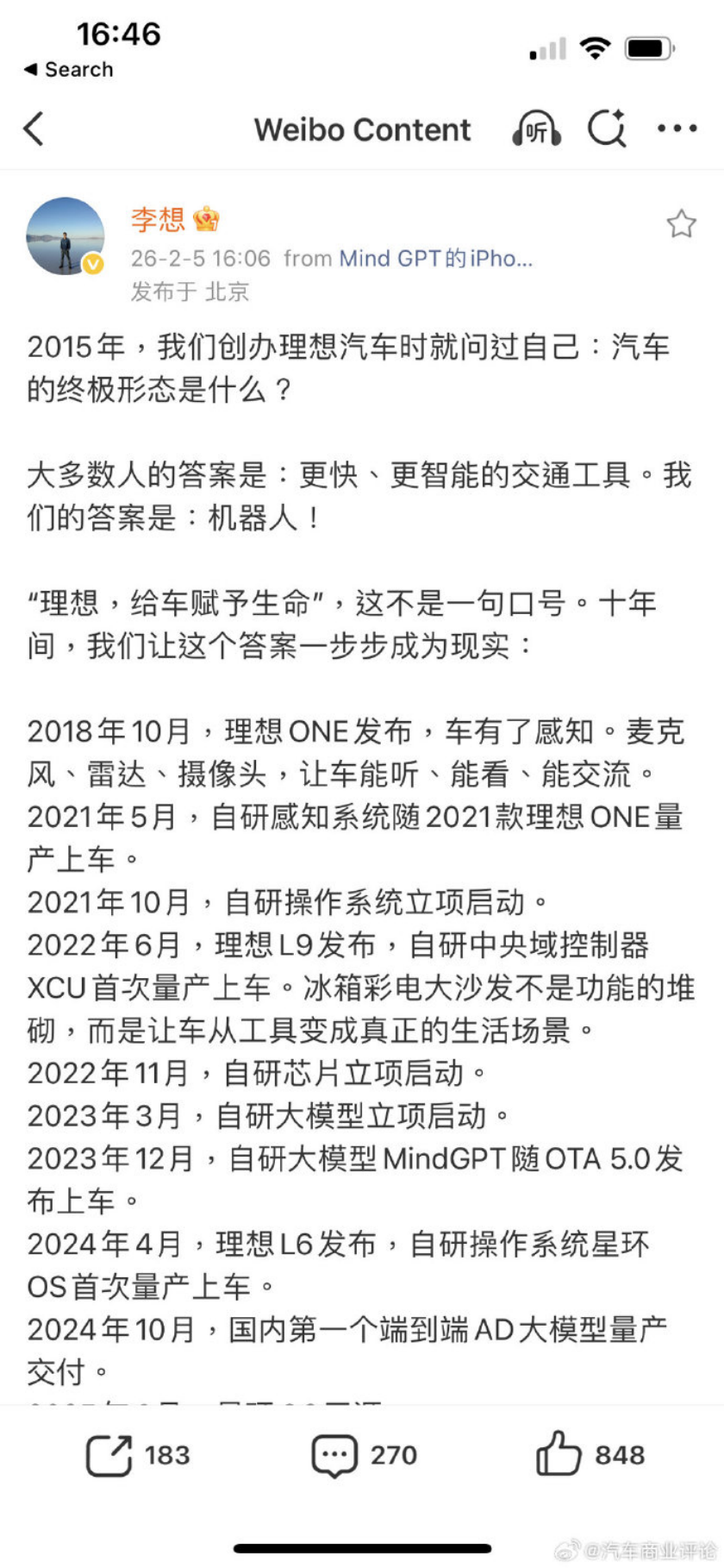Screen dimensions: 724x1568
Task: Favorite this post with the star icon
Action: point(681,224)
